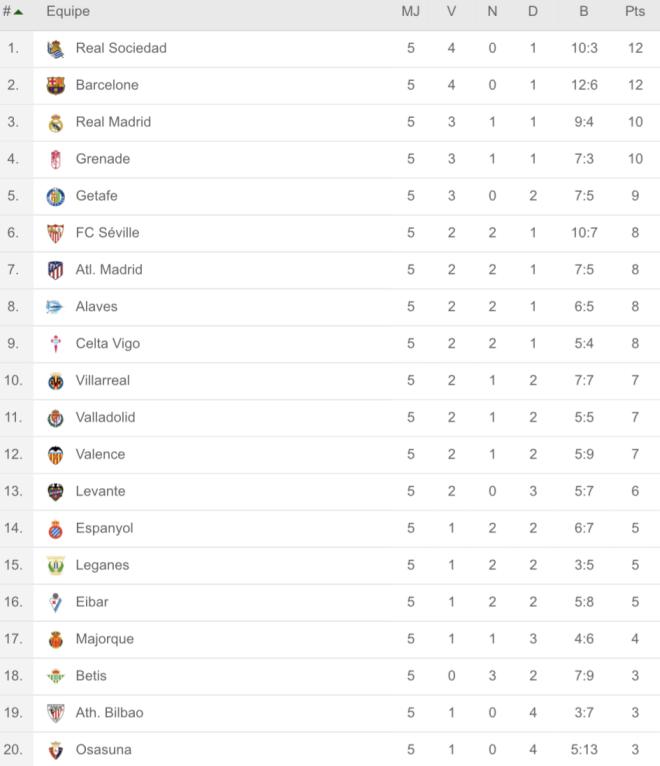Select Celta Vigo in the table
Screen dimensions: 660x766
pyautogui.click(x=107, y=344)
